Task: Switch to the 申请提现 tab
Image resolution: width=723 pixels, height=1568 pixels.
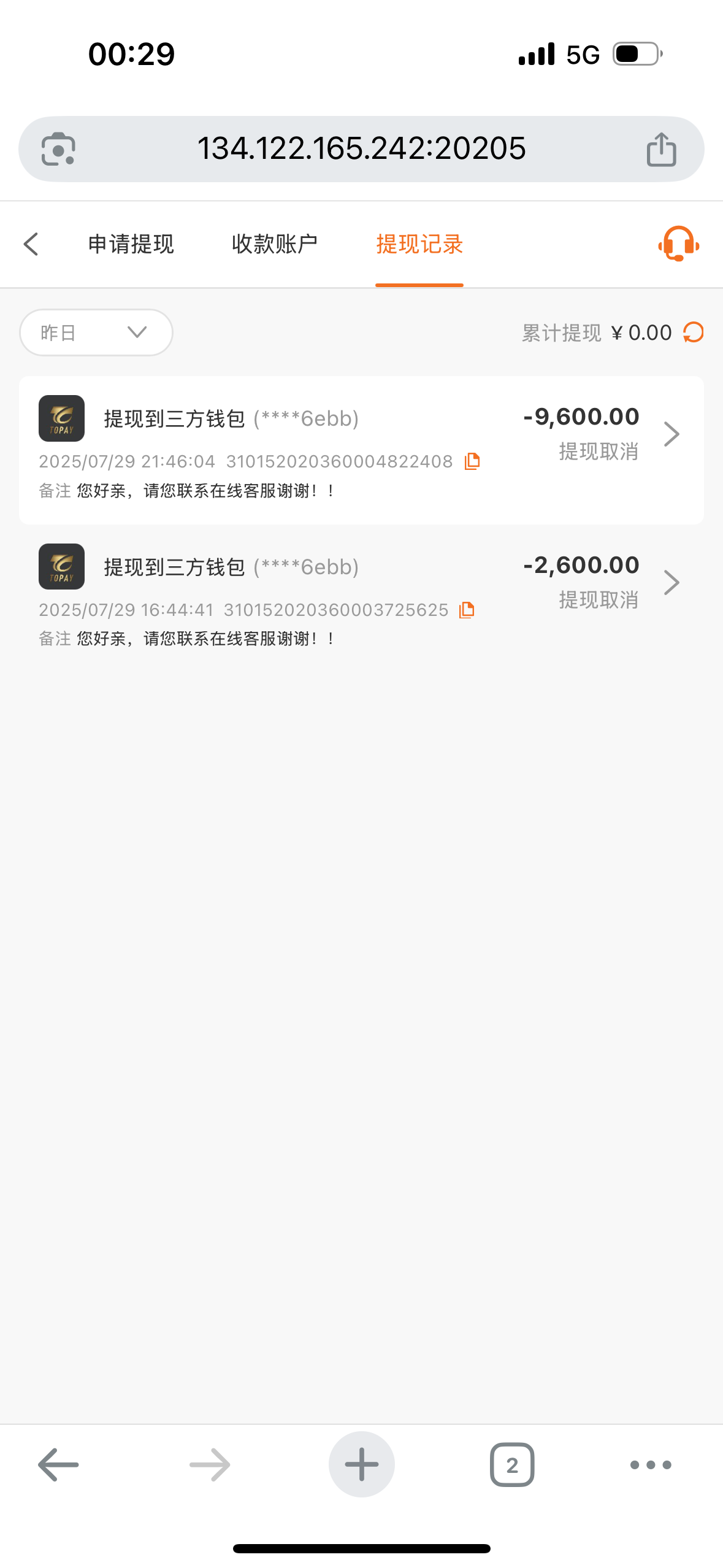Action: tap(131, 244)
